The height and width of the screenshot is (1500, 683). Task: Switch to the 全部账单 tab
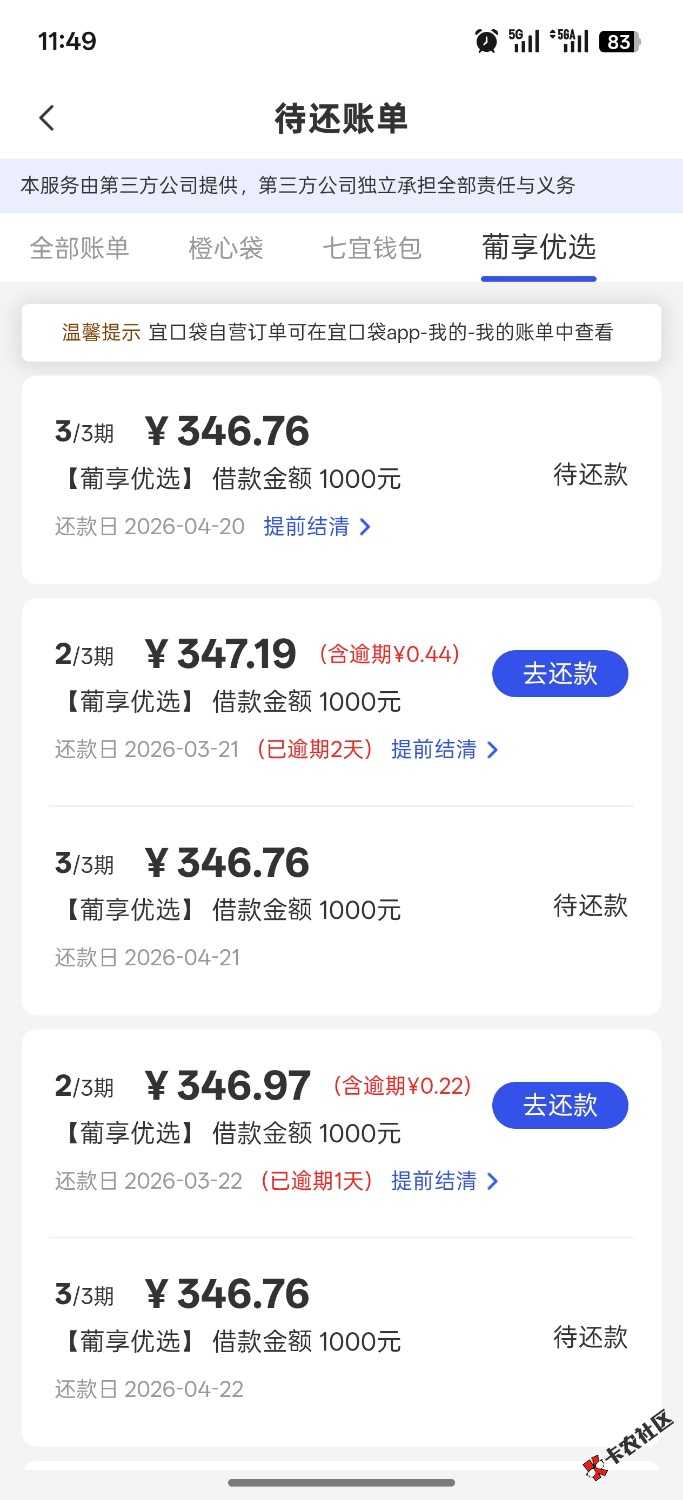(x=80, y=248)
